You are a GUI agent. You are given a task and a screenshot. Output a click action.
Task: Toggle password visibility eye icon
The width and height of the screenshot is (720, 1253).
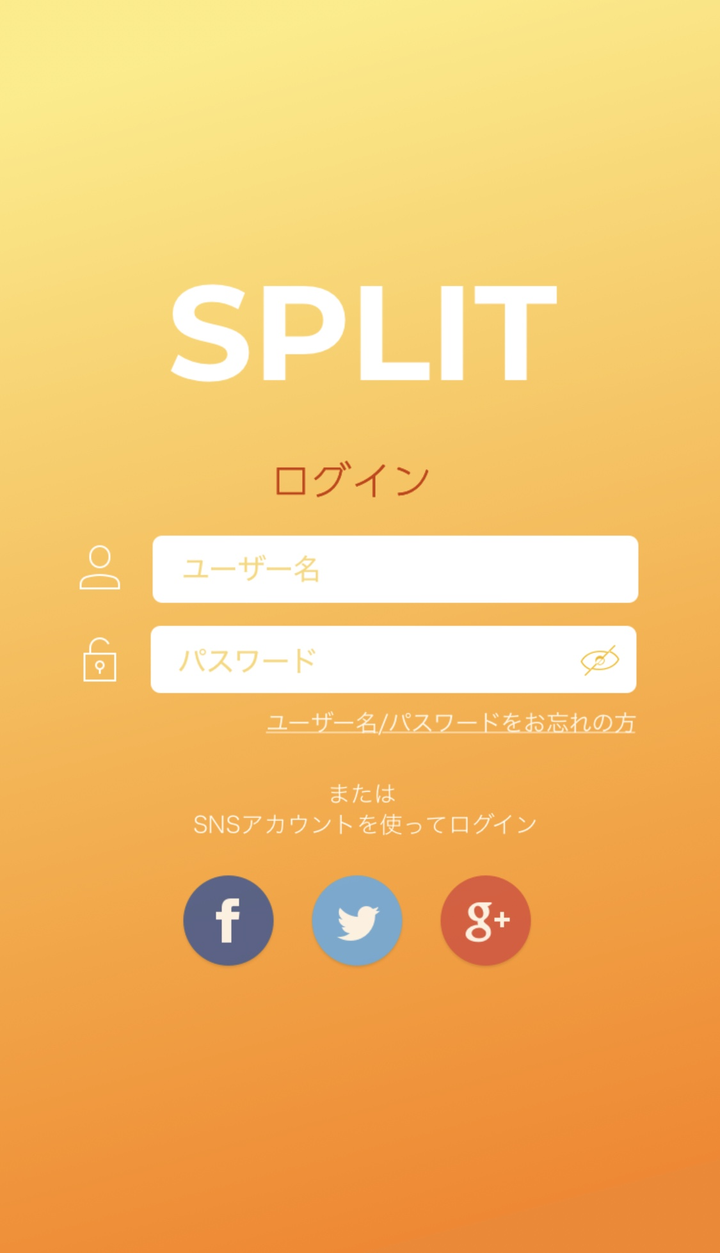click(x=600, y=660)
